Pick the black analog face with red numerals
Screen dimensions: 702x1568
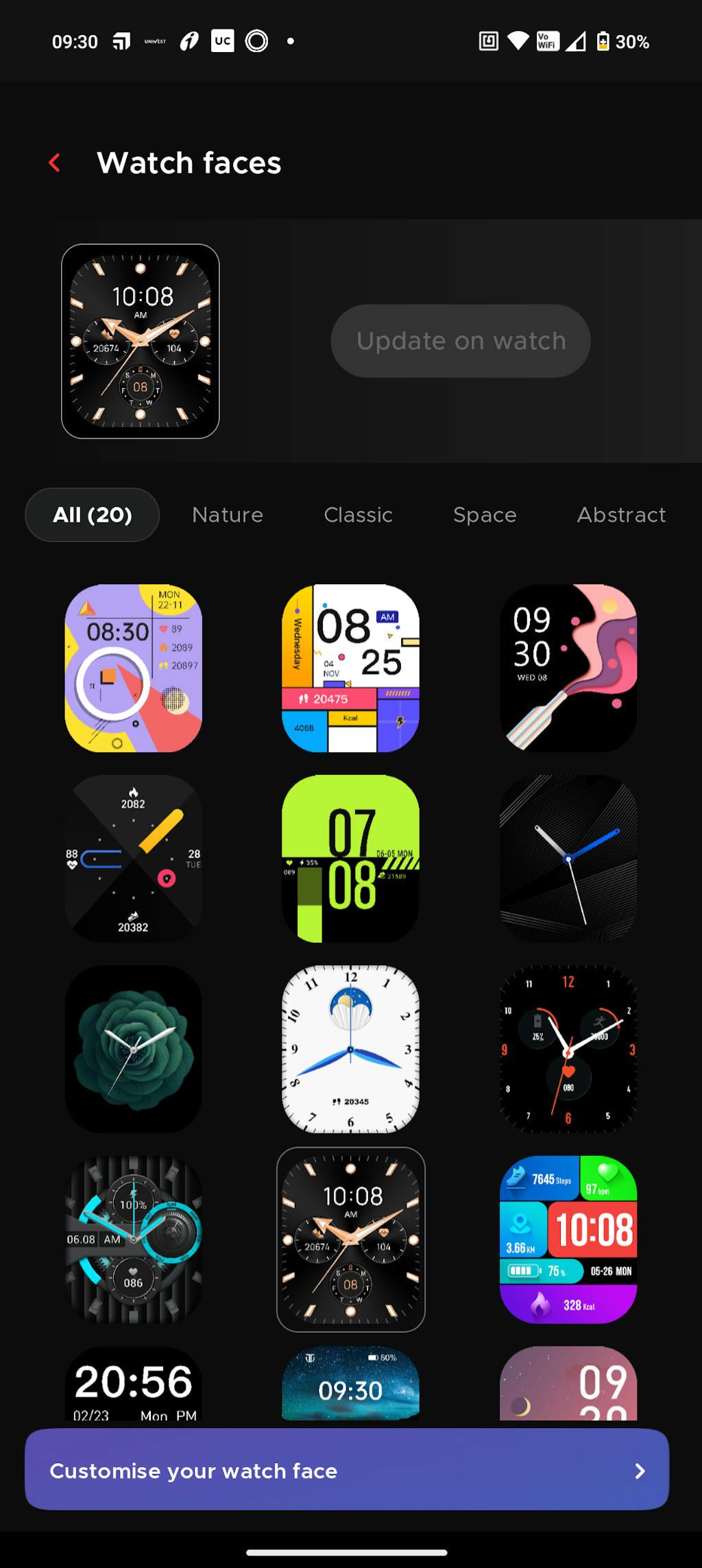pyautogui.click(x=568, y=1049)
